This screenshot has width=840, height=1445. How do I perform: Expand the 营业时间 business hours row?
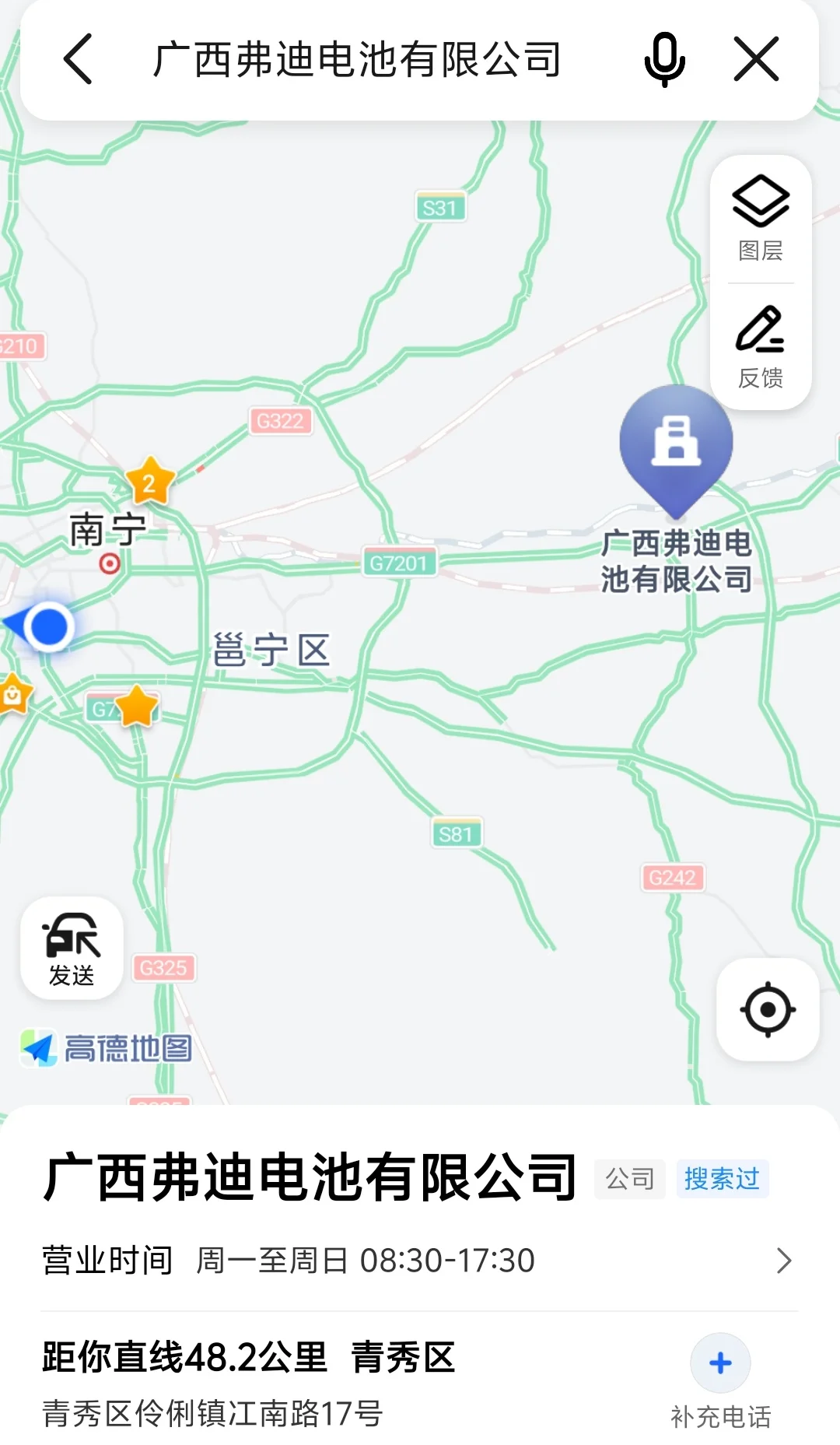(418, 1261)
